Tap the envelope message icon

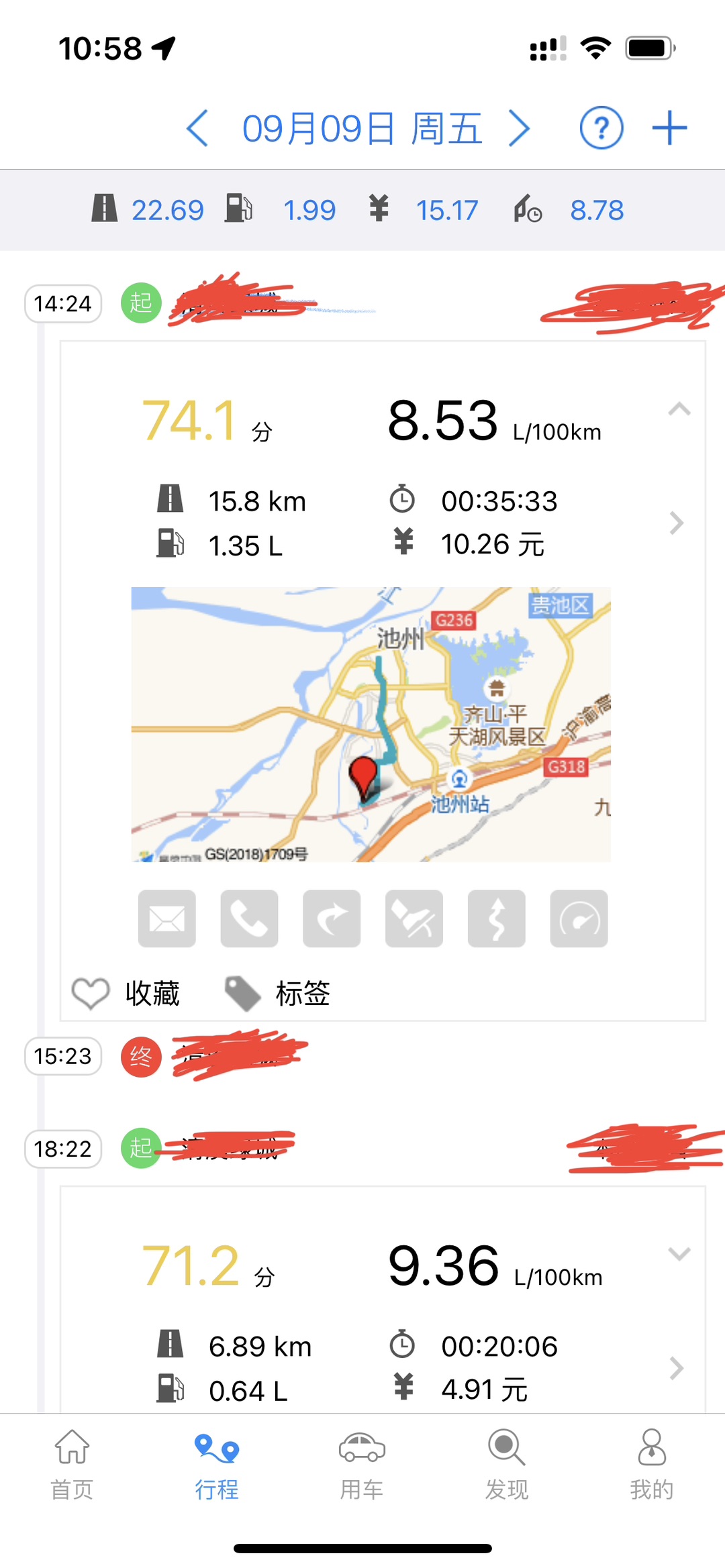(x=167, y=919)
